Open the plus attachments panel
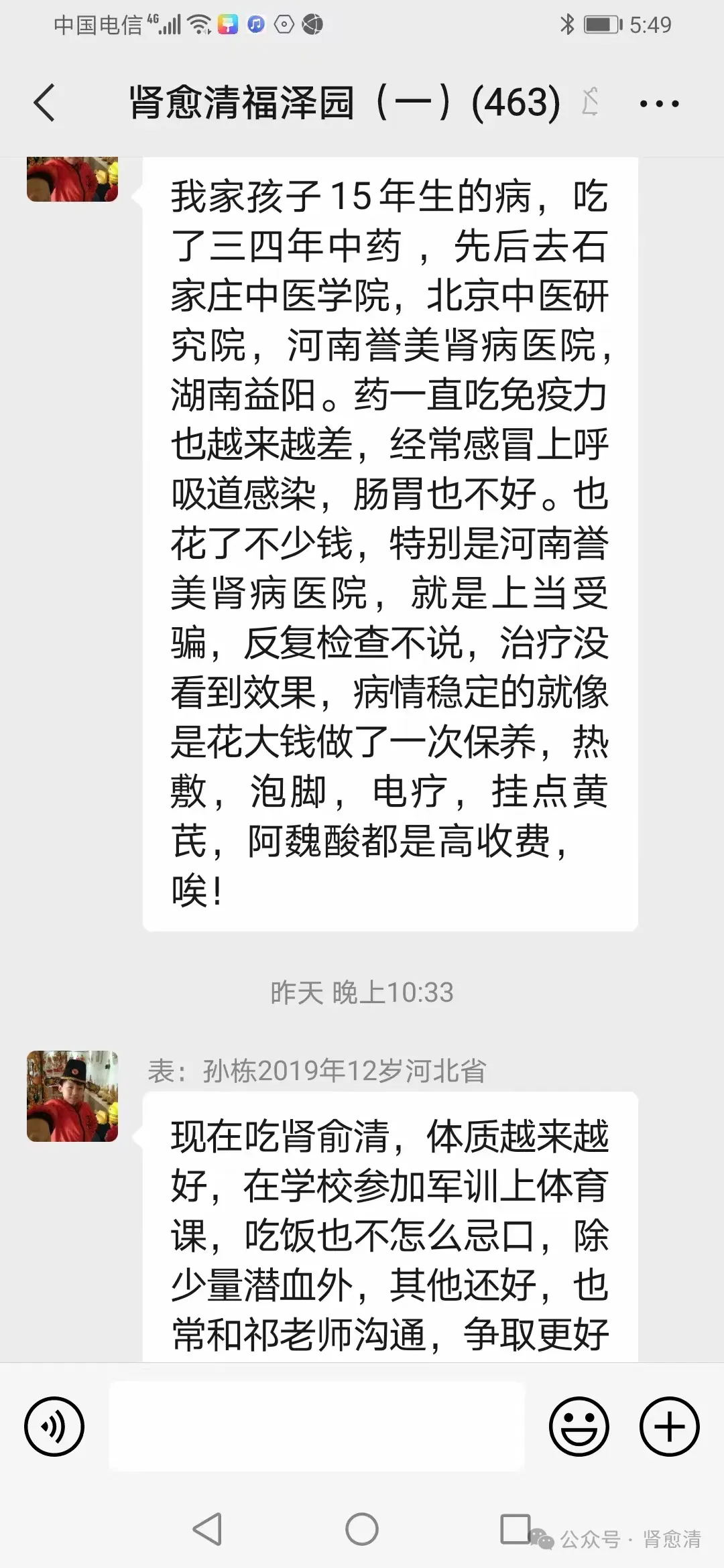The height and width of the screenshot is (1568, 724). point(669,1426)
